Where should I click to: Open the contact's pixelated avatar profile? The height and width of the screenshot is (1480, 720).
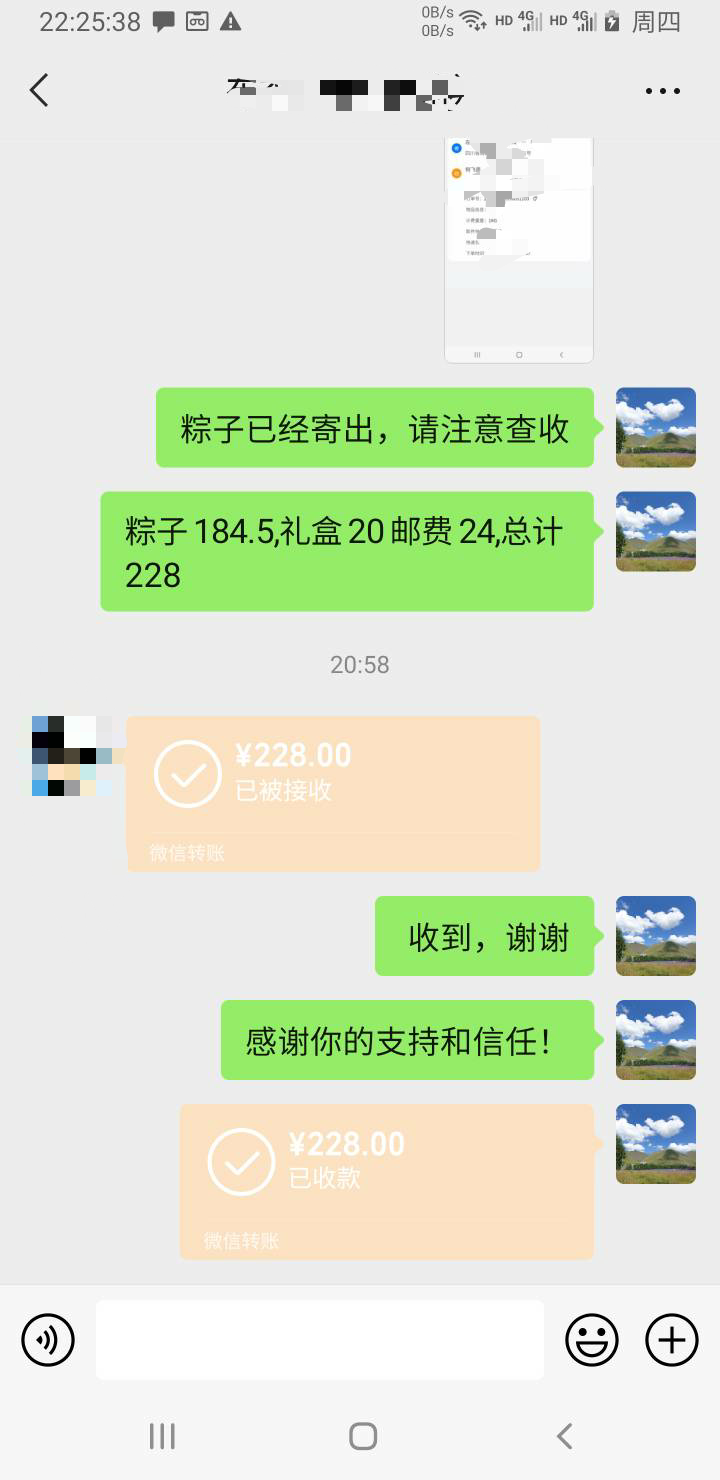pyautogui.click(x=72, y=756)
